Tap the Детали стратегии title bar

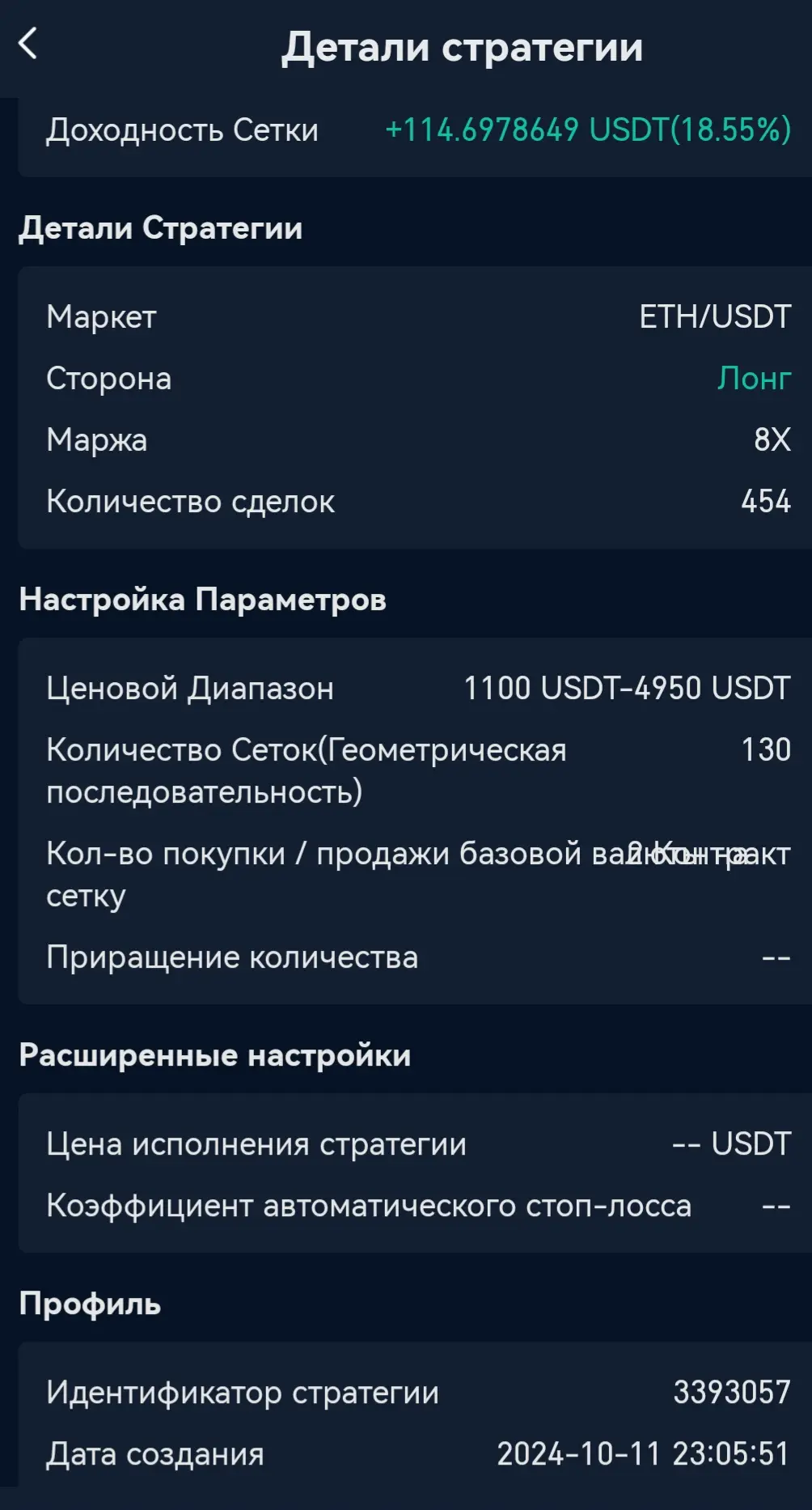pyautogui.click(x=463, y=46)
